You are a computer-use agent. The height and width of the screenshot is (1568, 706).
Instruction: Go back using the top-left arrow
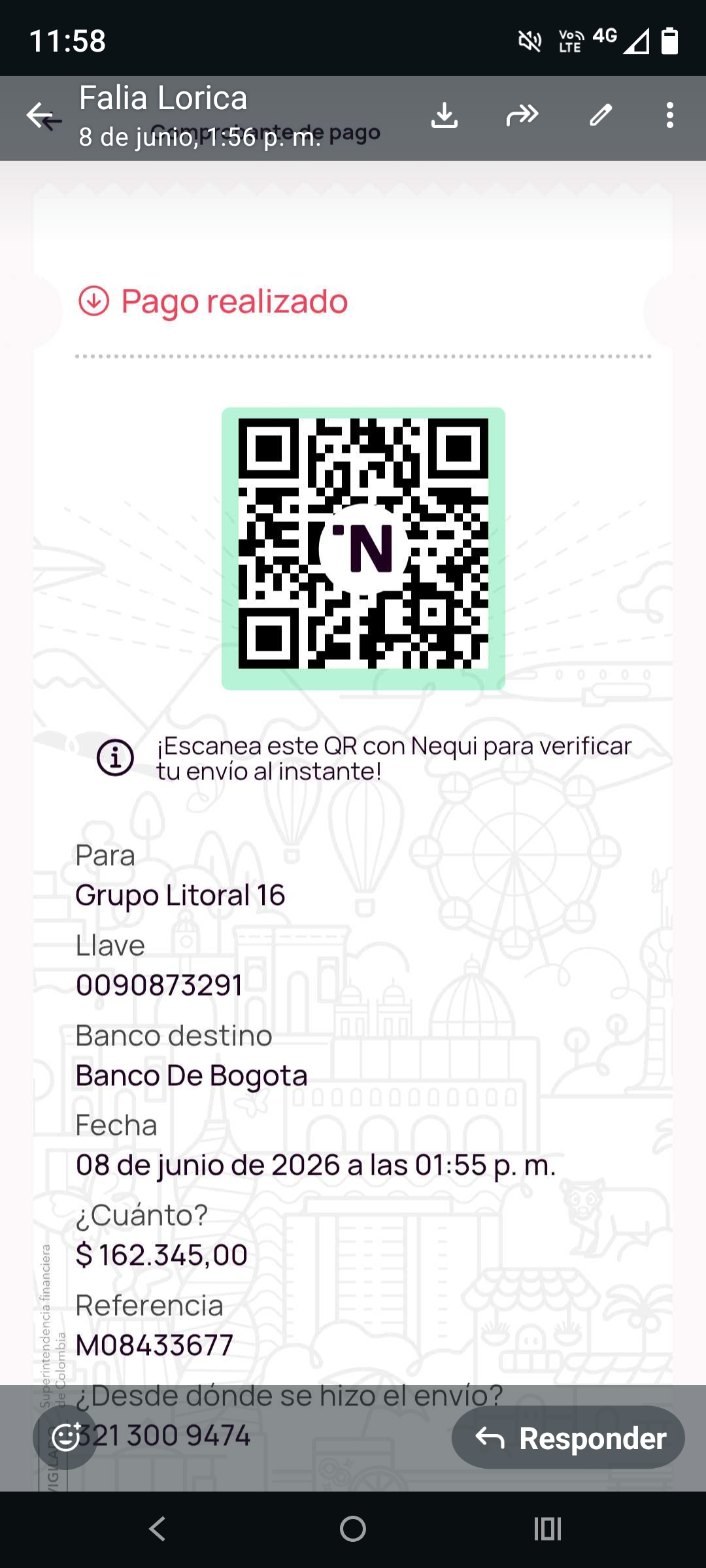point(43,117)
